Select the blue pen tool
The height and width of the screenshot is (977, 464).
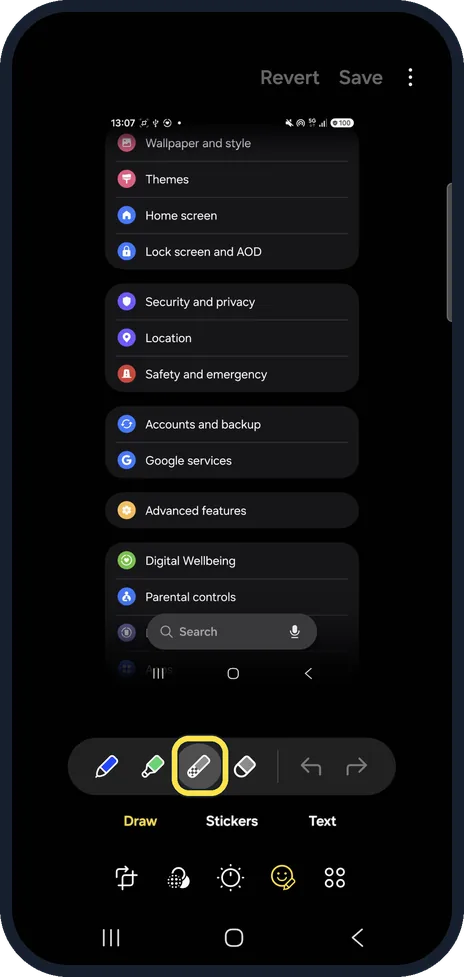tap(107, 766)
